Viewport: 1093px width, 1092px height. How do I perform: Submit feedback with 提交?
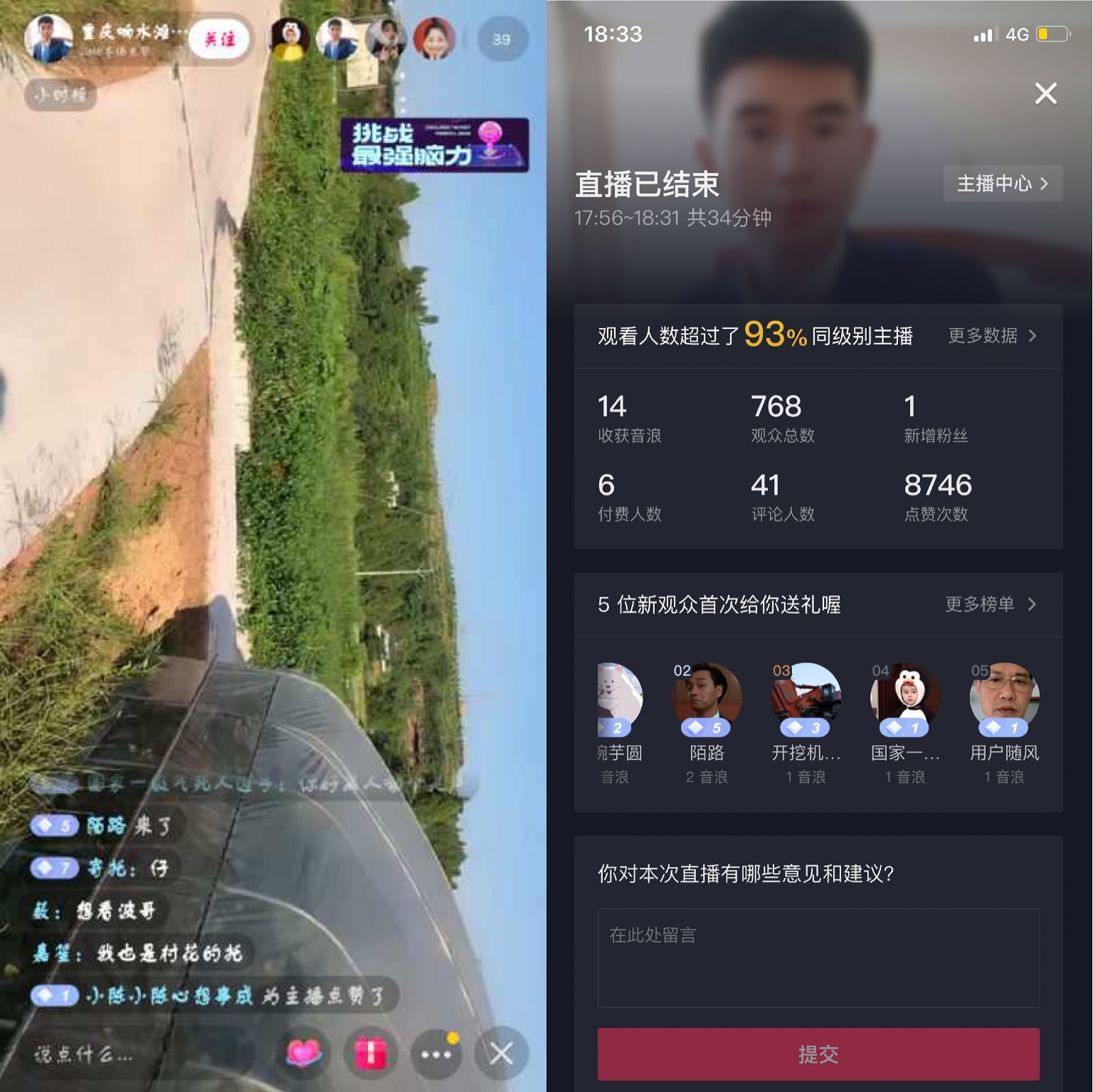pyautogui.click(x=818, y=1054)
